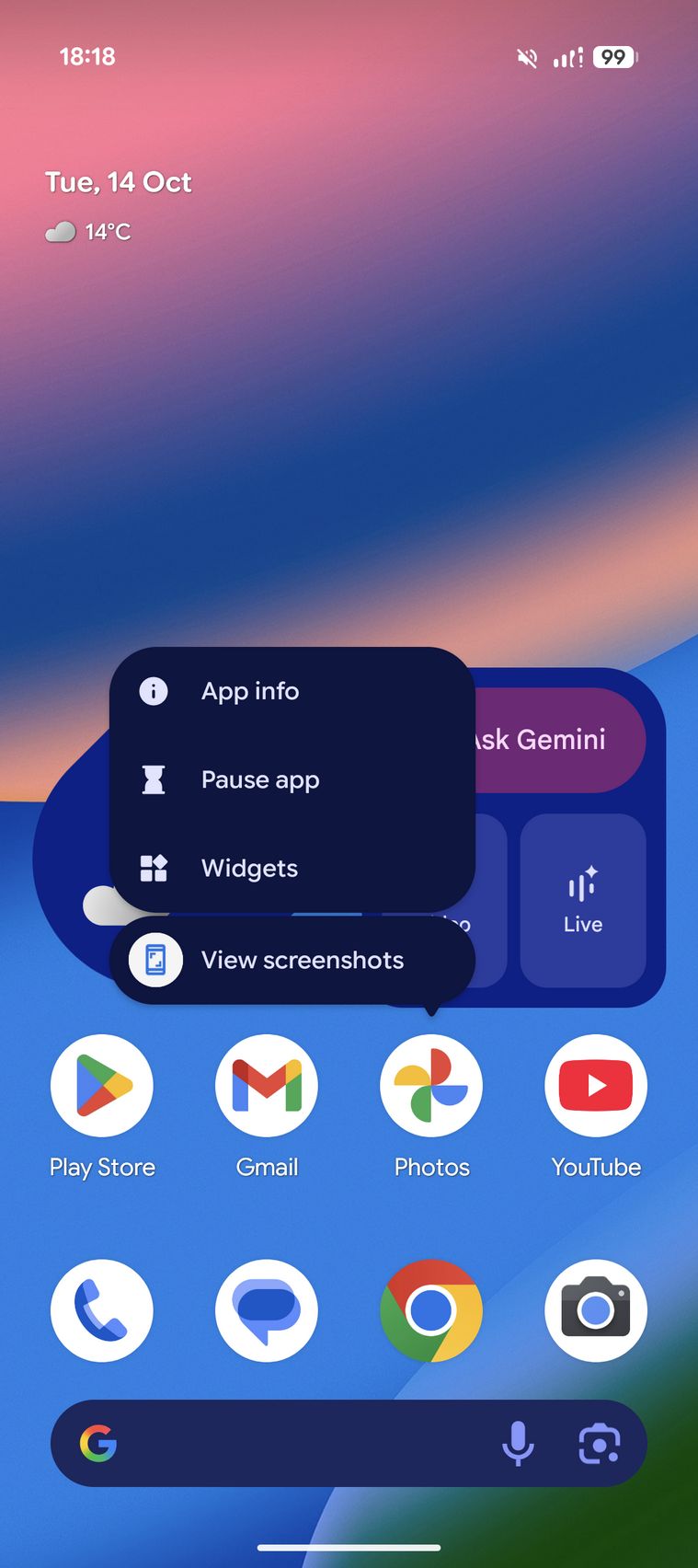Launch the Chrome browser
The width and height of the screenshot is (698, 1568).
431,1310
